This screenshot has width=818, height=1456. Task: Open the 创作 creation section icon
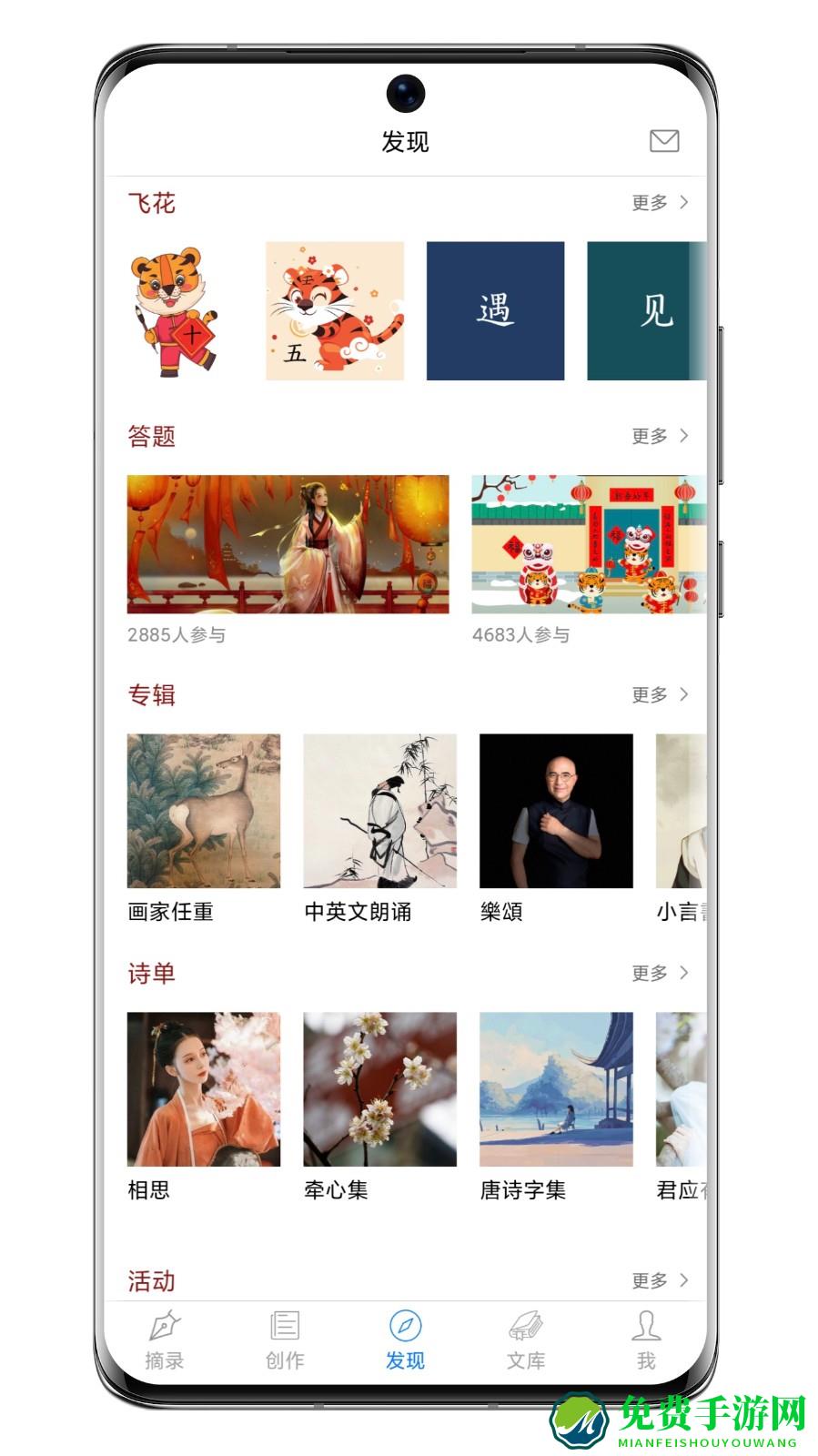click(285, 1338)
